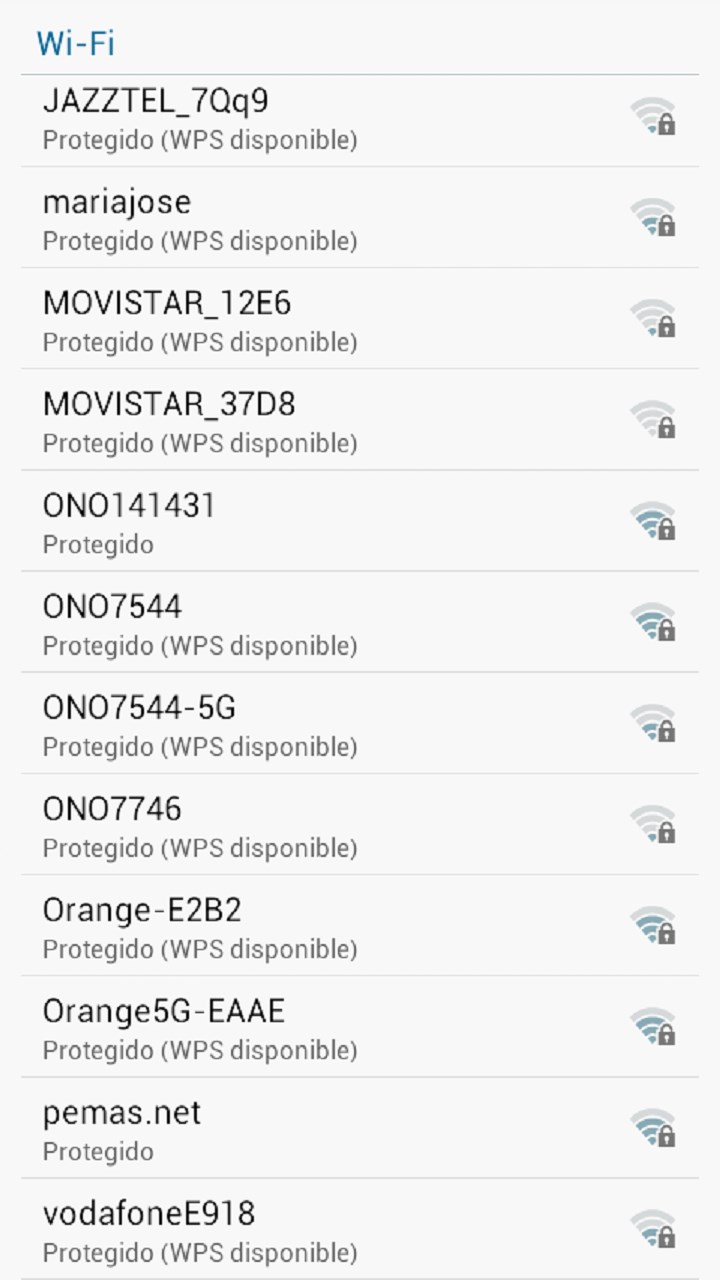Tap the vodafoneE918 network entry
The image size is (720, 1280).
pyautogui.click(x=300, y=1229)
